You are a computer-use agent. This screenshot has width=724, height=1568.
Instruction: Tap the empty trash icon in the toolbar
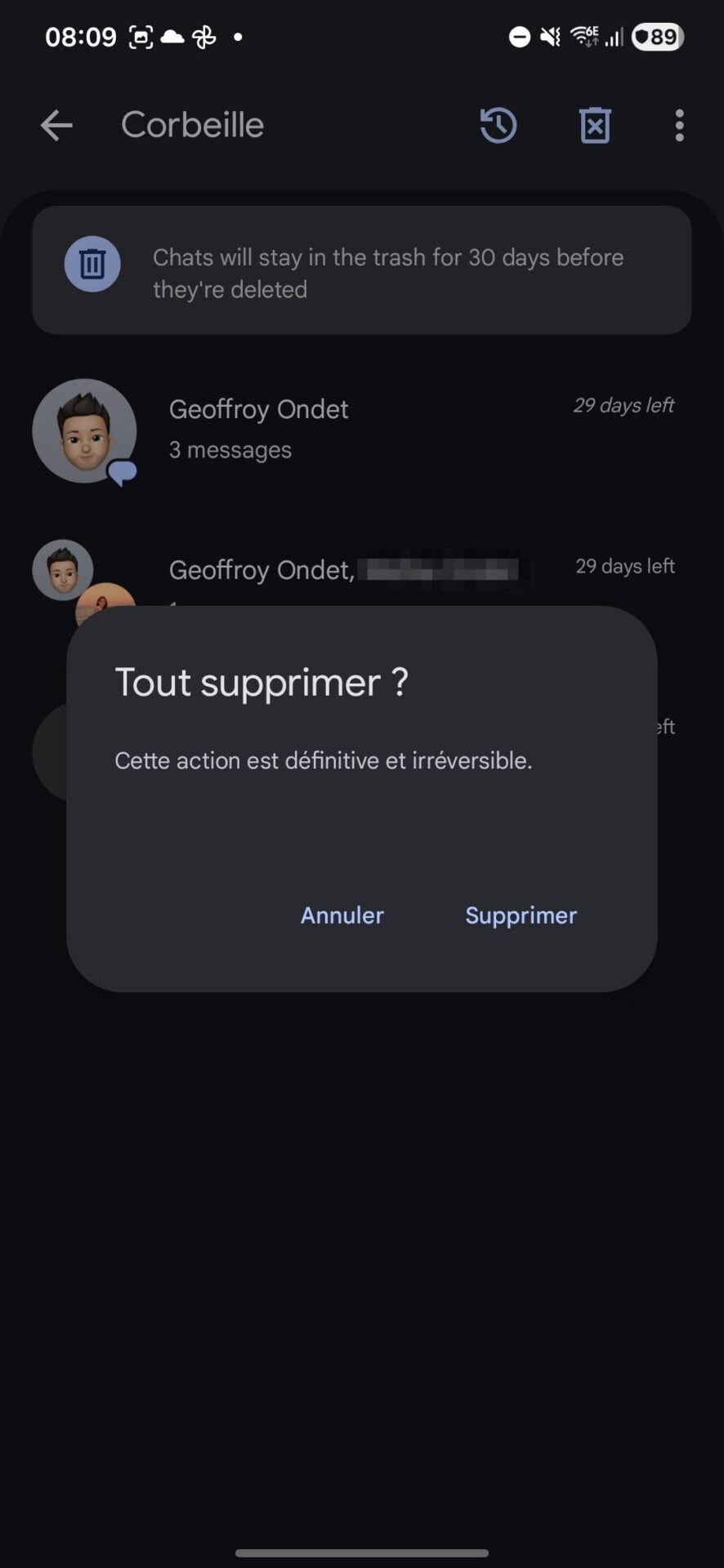pos(595,125)
